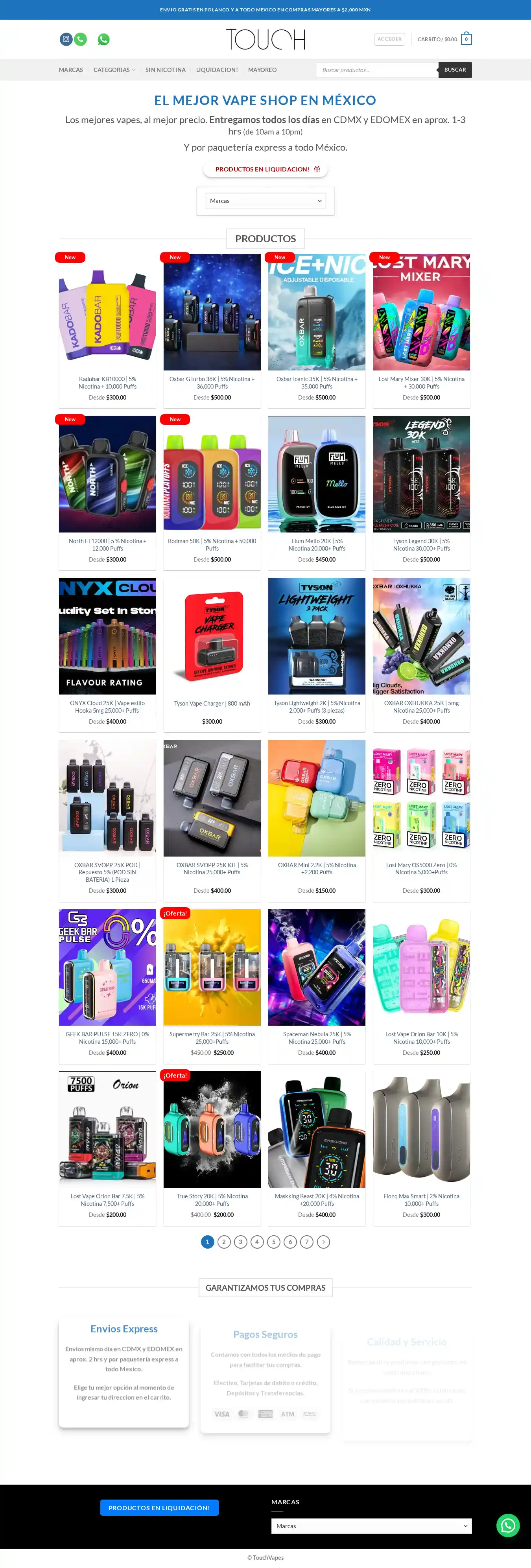The width and height of the screenshot is (531, 1568).
Task: Tap the next page arrow in pagination
Action: (x=323, y=1242)
